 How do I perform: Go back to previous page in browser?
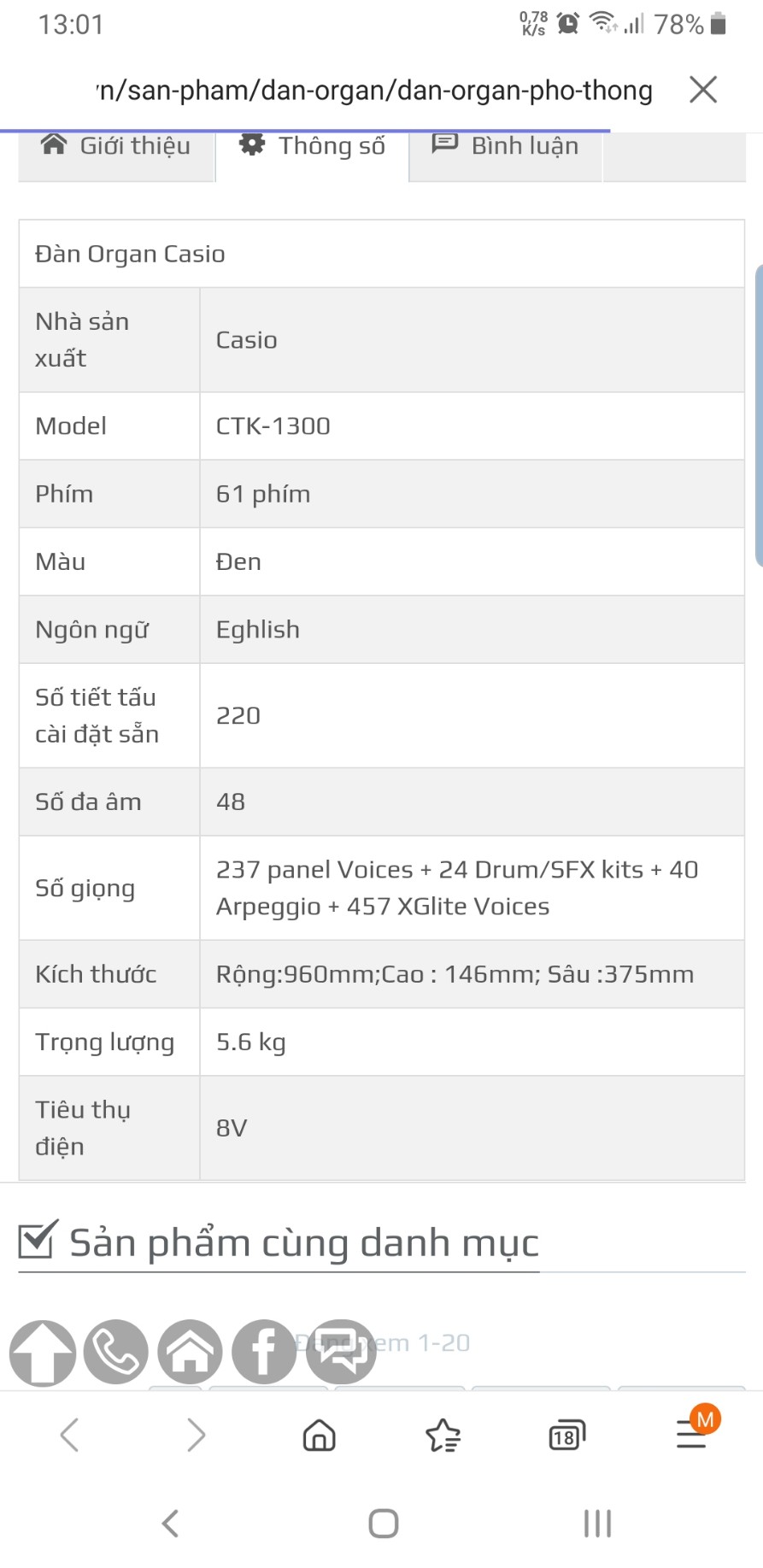70,1435
